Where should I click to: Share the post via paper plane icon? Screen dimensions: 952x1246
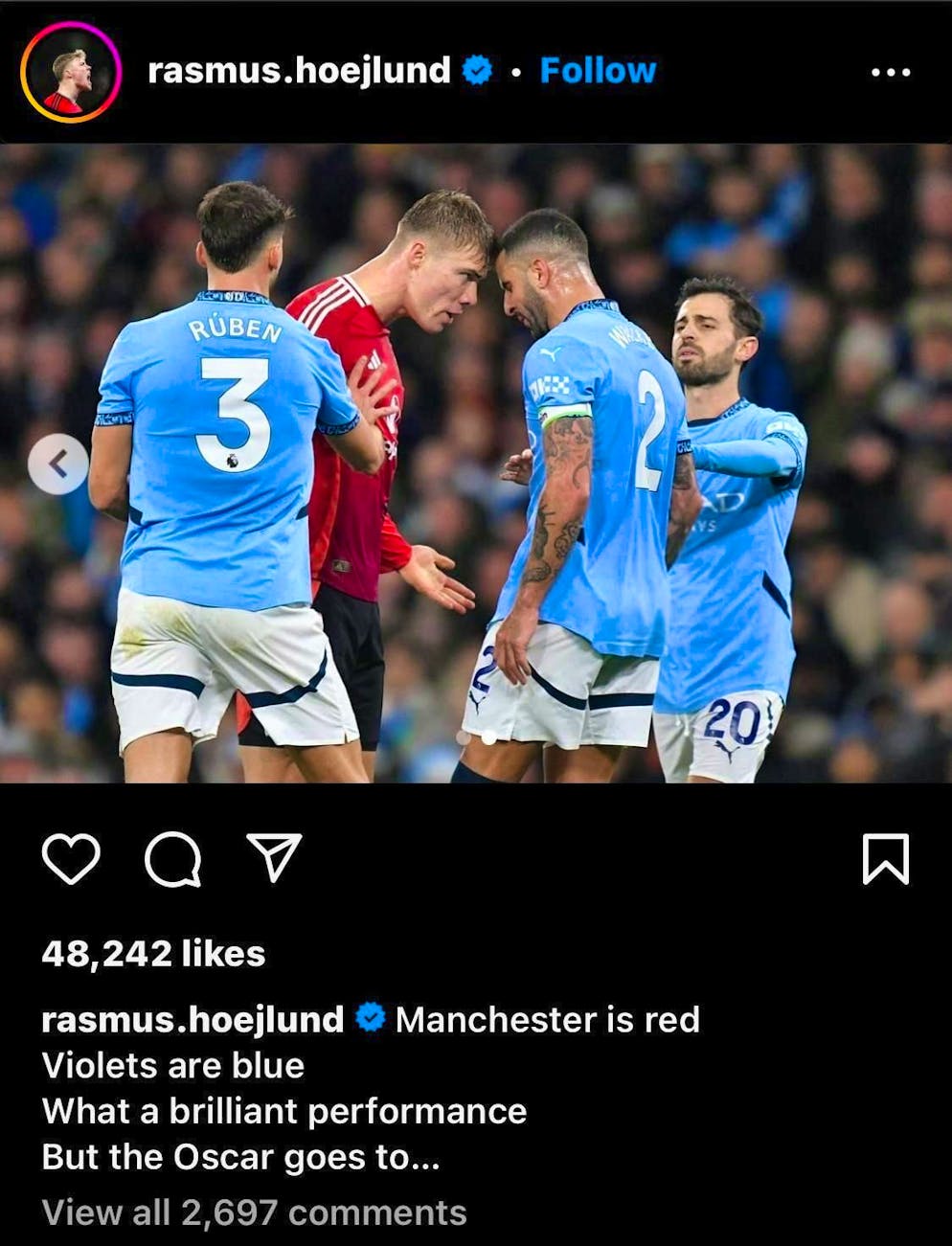274,856
